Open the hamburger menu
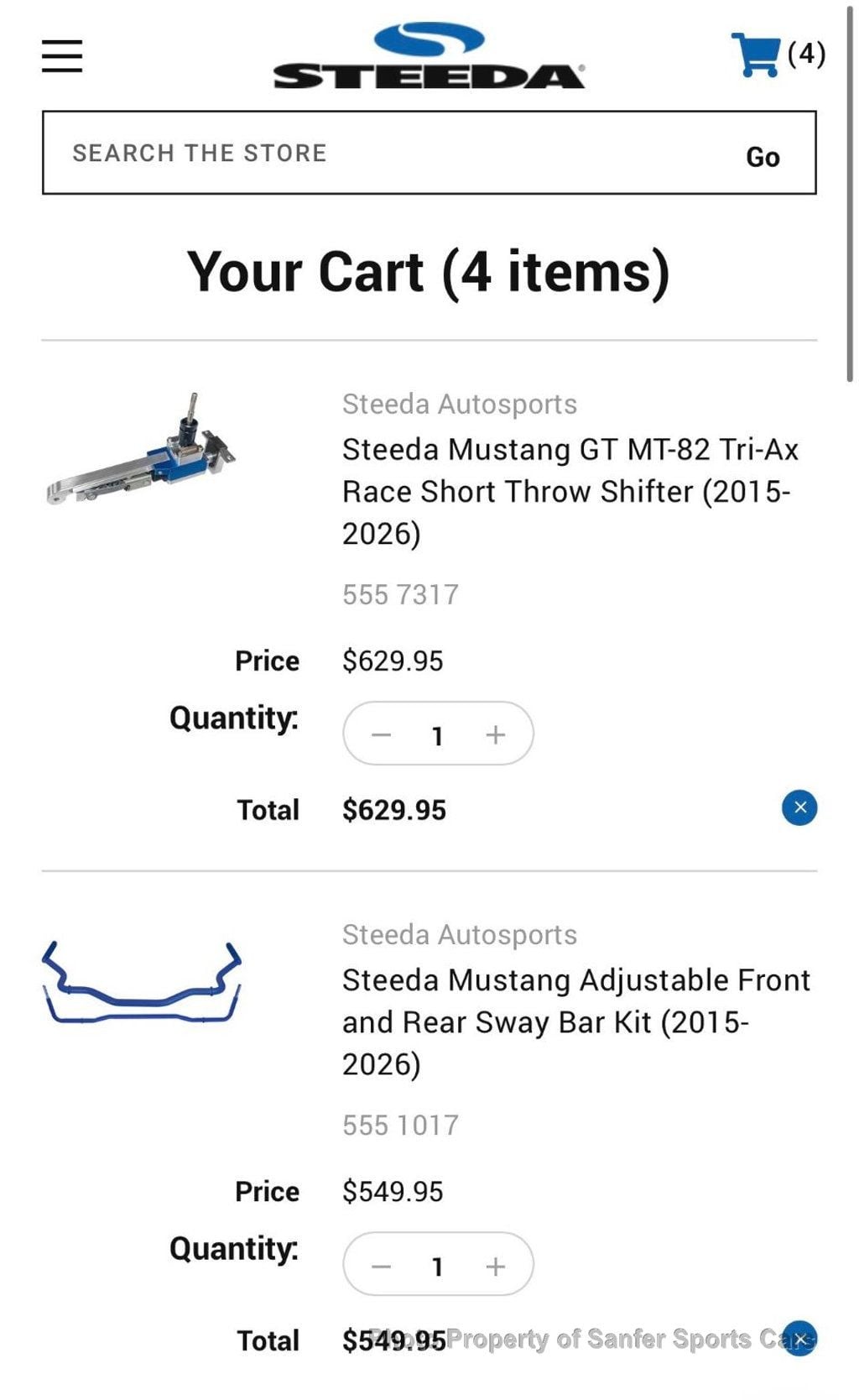Image resolution: width=859 pixels, height=1400 pixels. (x=62, y=56)
